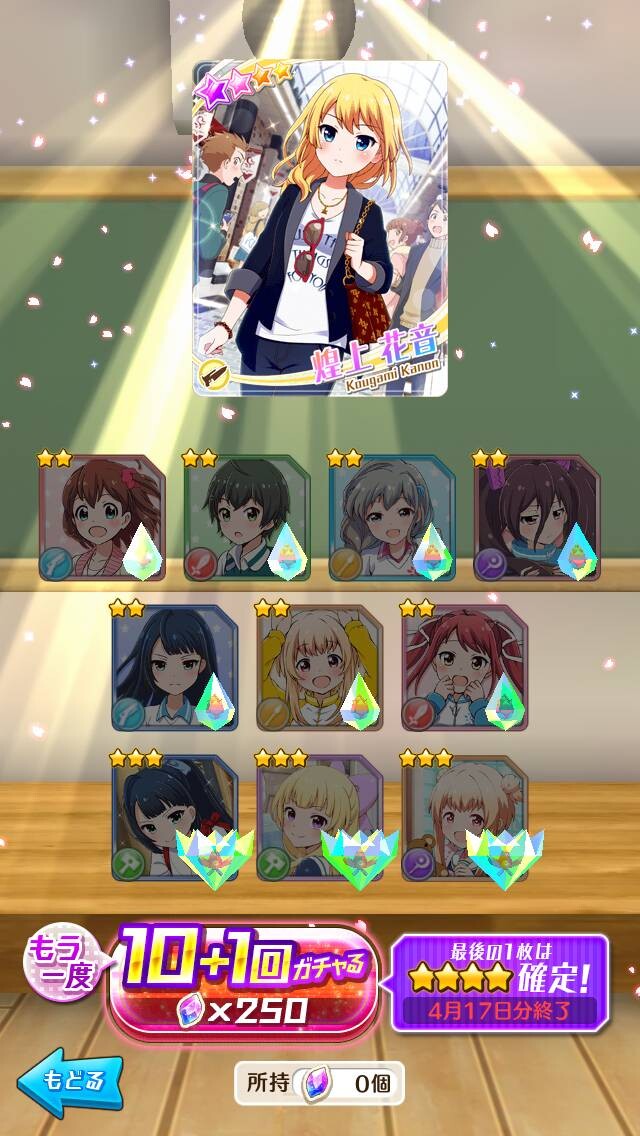Open the three-star blonde girl with purple eyes
640x1136 pixels.
pyautogui.click(x=320, y=818)
